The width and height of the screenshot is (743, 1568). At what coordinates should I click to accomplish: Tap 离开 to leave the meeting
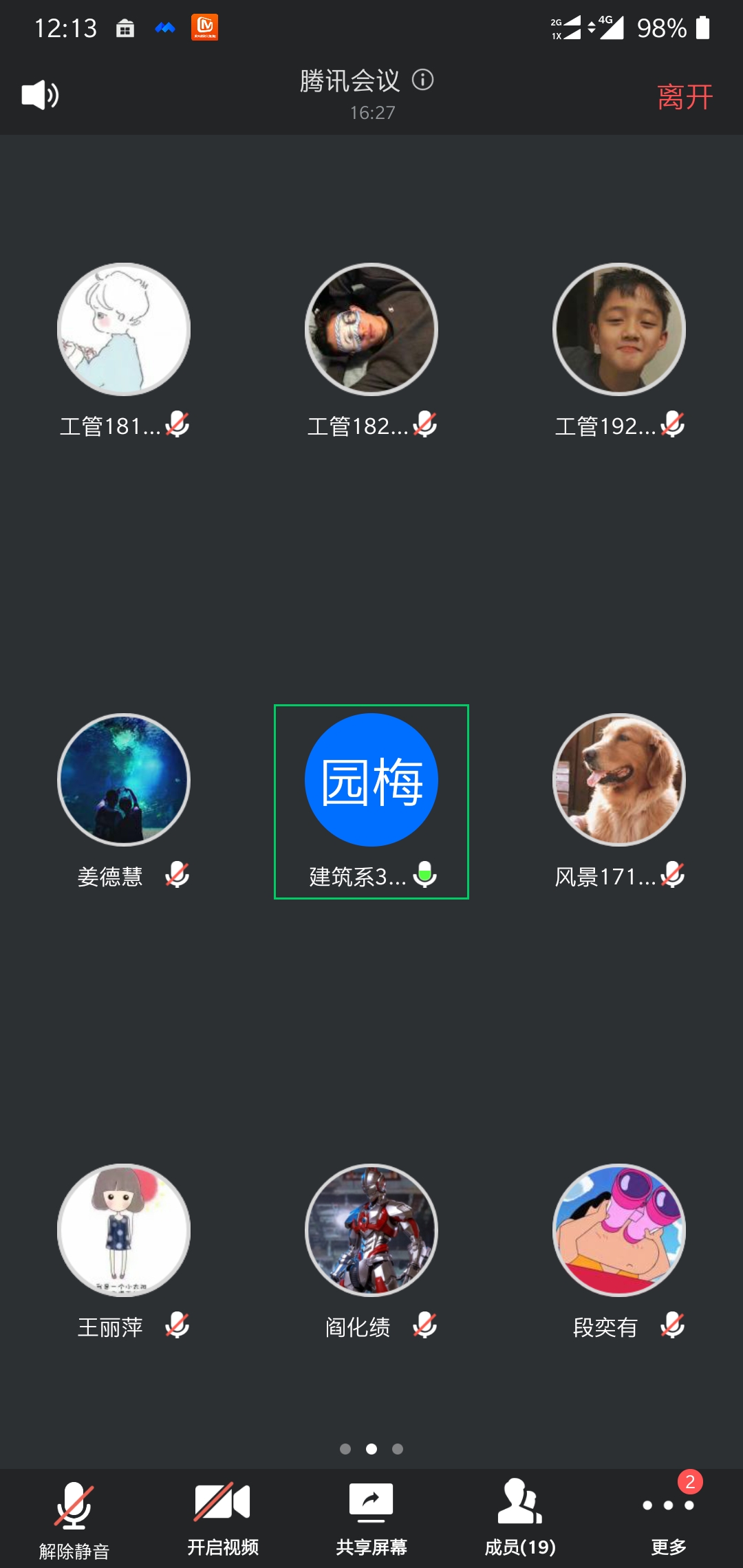(x=685, y=97)
